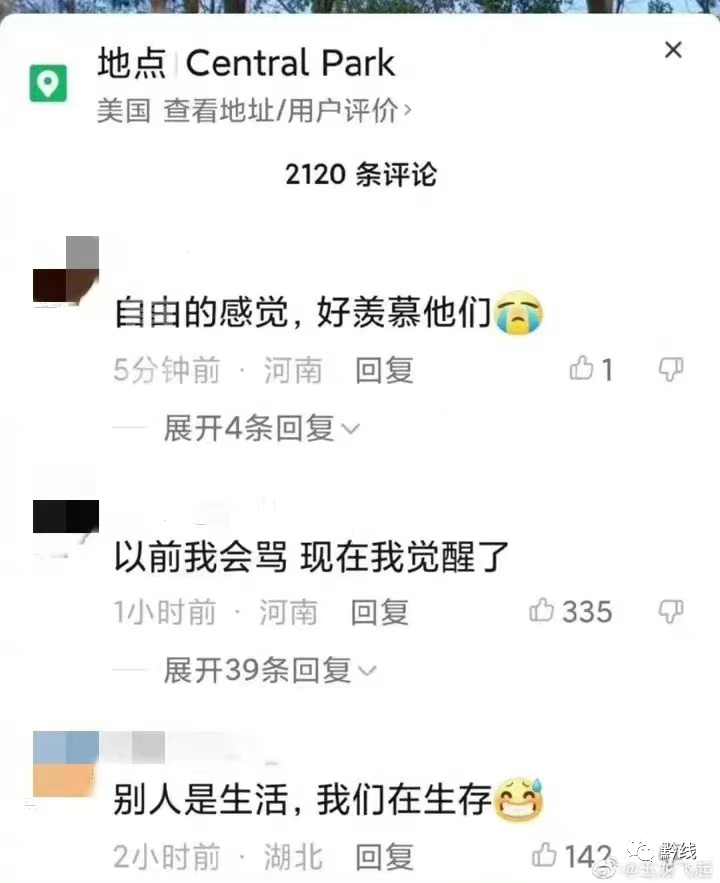The image size is (720, 883).
Task: Like the 自由的感觉 comment
Action: [582, 370]
